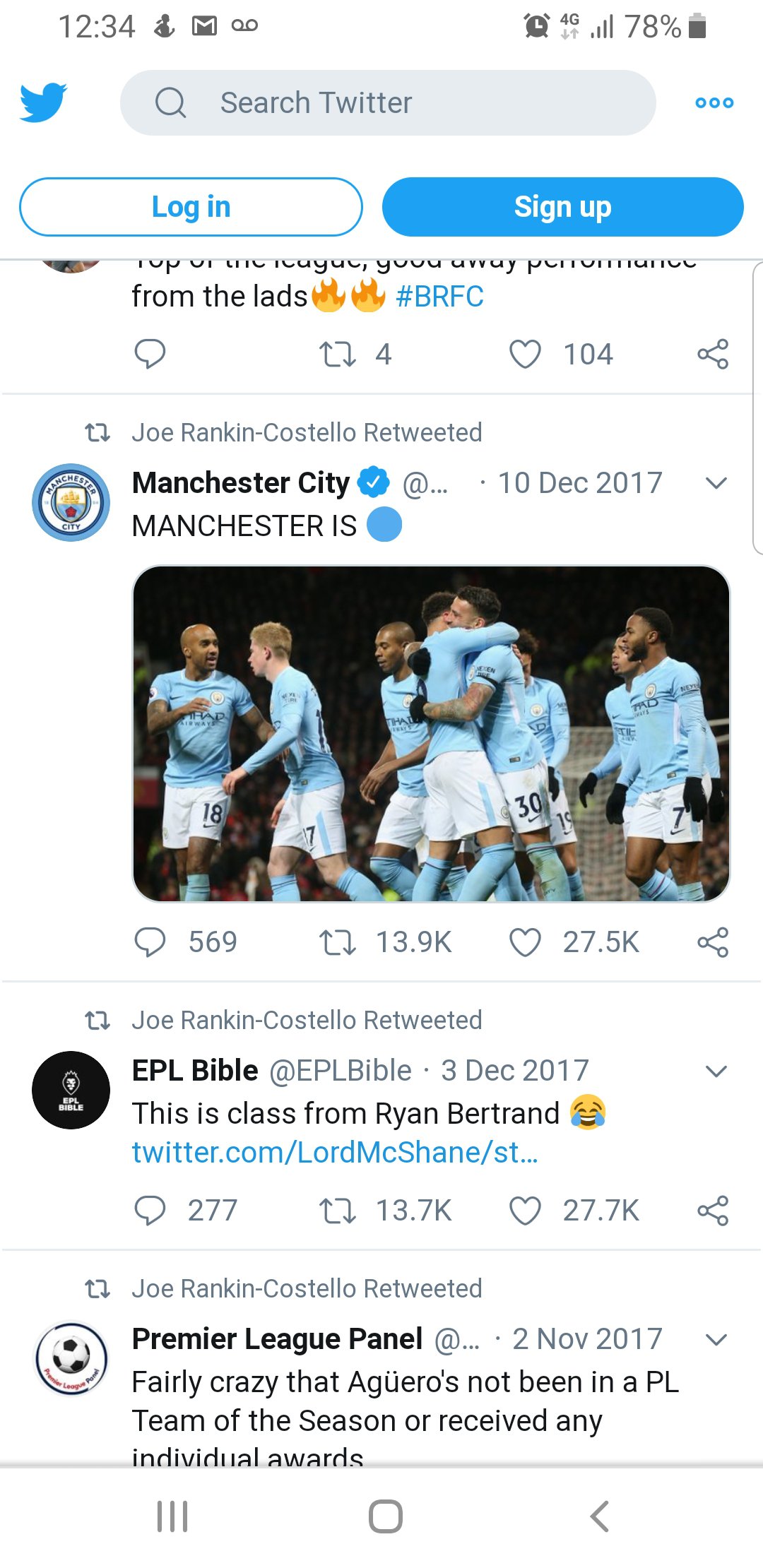The height and width of the screenshot is (1568, 763).
Task: Retweet the EPL Bible tweet
Action: point(337,1211)
